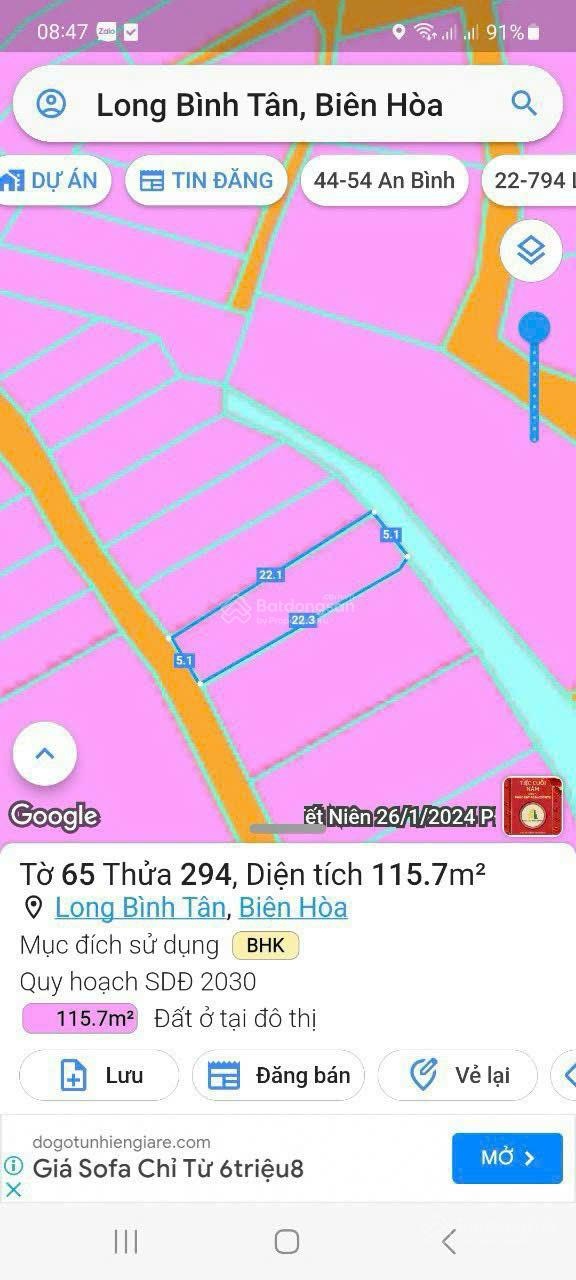The height and width of the screenshot is (1280, 576).
Task: Go to the system home screen
Action: [x=287, y=1242]
